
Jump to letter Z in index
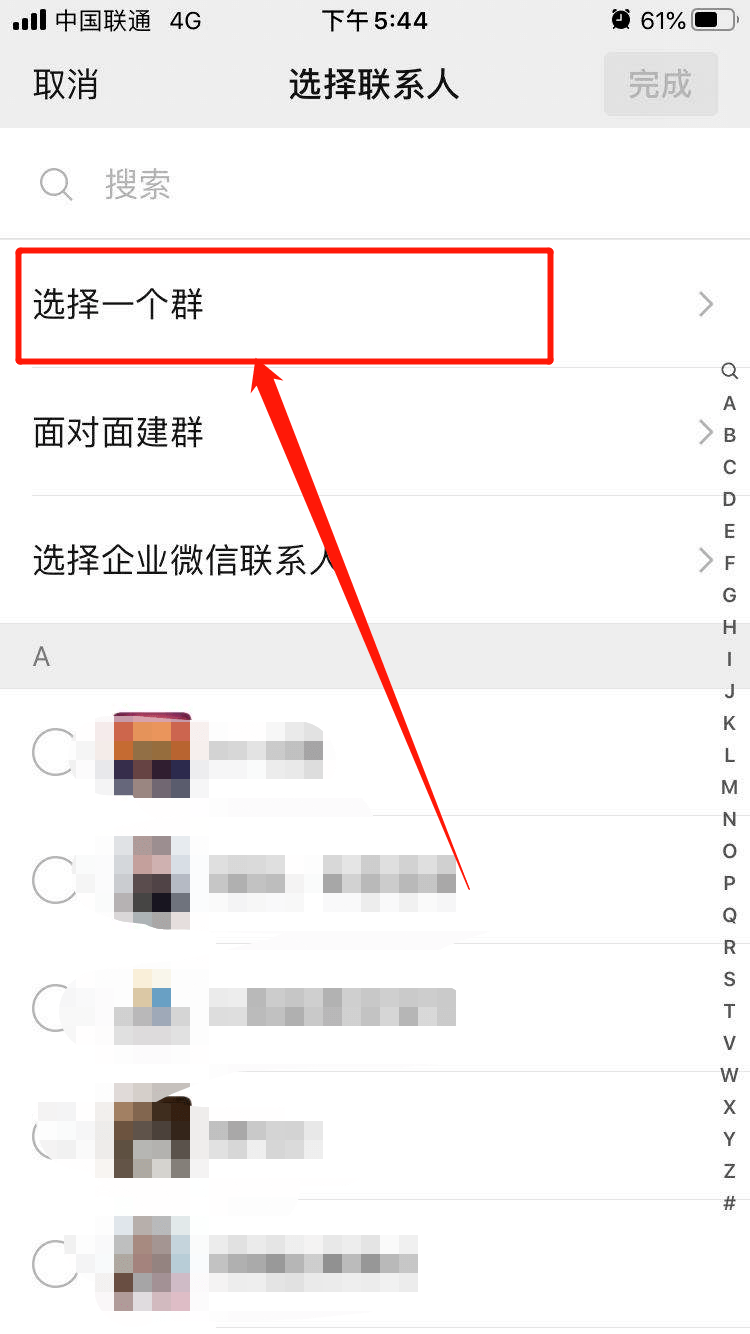coord(729,1171)
